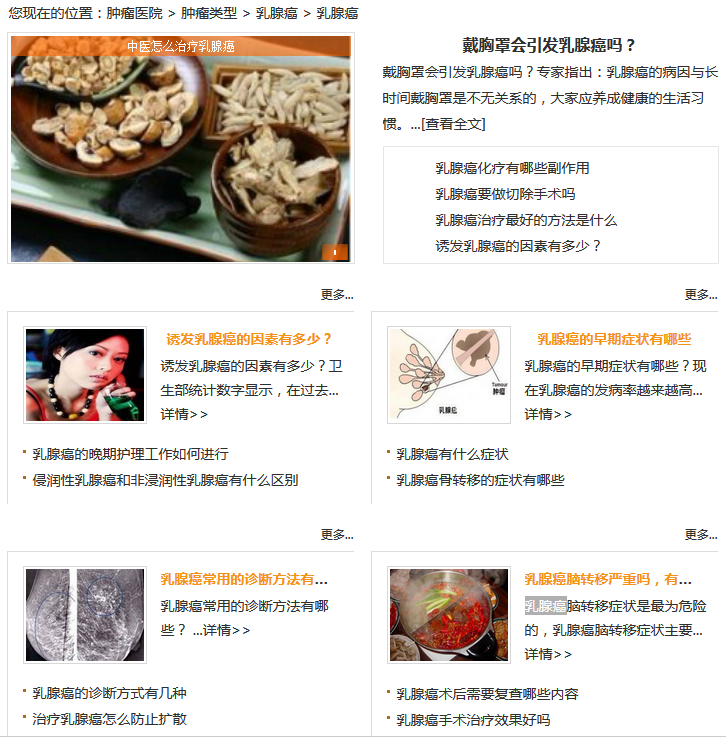Open article 乳腺癌化疗有哪些副作用

coord(512,168)
